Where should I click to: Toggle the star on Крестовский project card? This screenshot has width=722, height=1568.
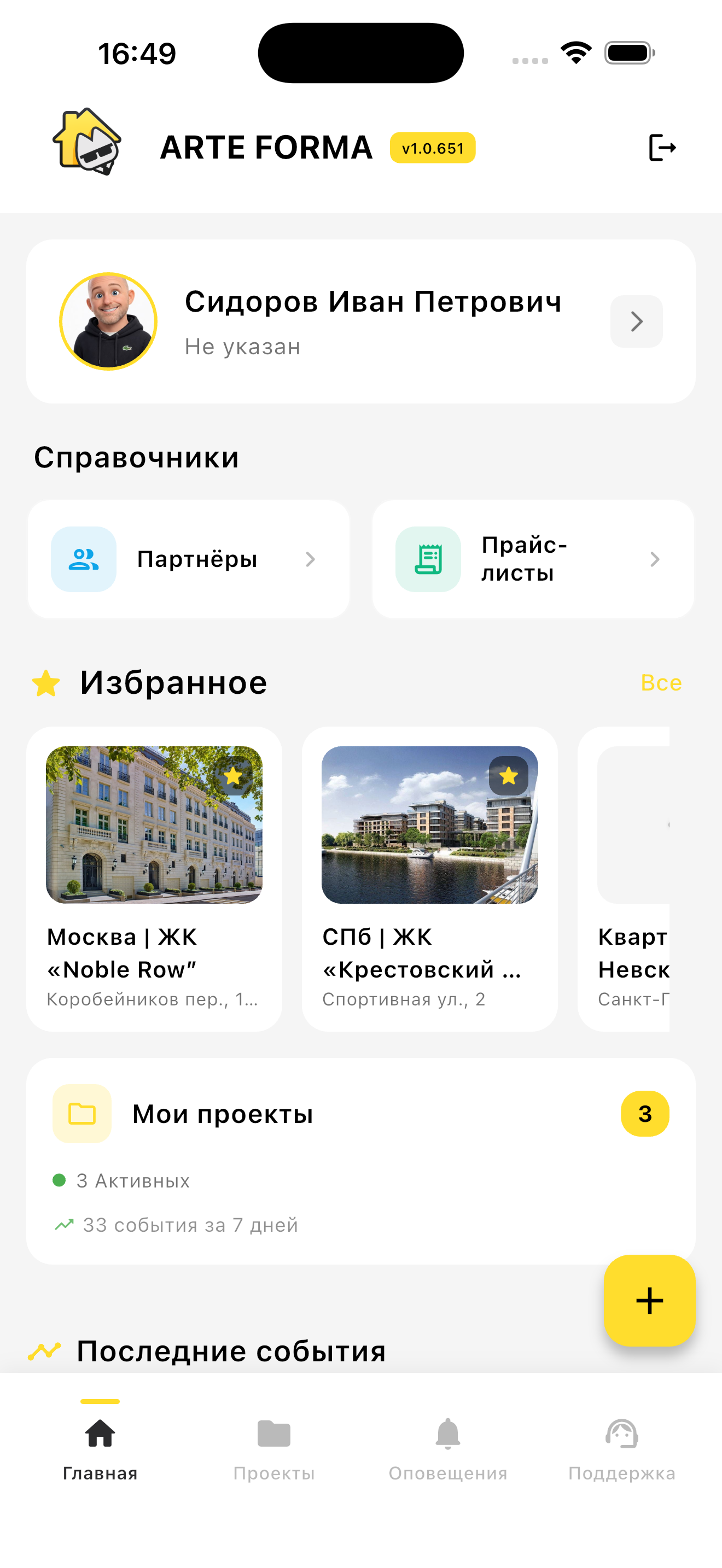coord(508,775)
